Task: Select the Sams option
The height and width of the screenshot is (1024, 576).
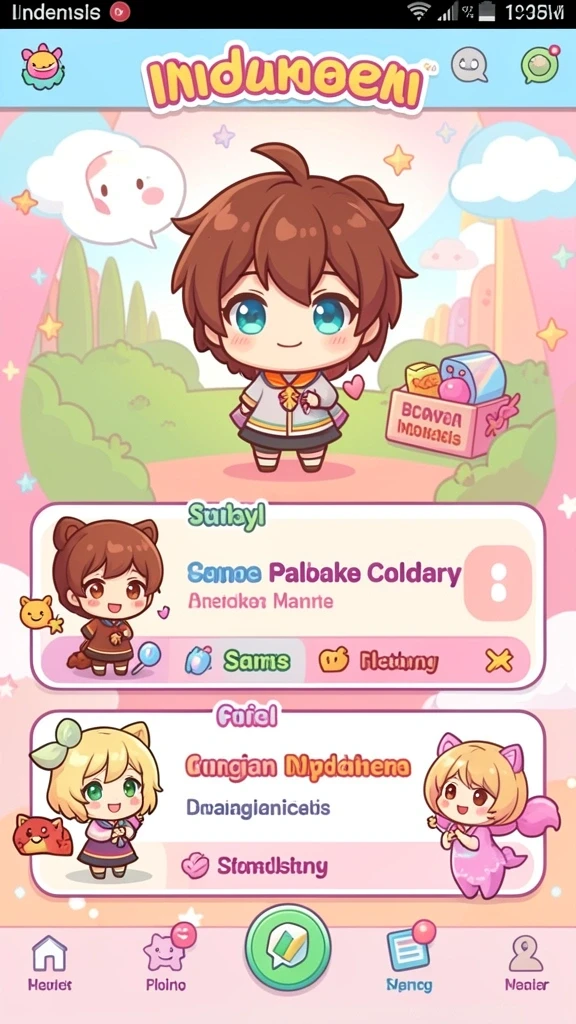Action: pos(238,661)
